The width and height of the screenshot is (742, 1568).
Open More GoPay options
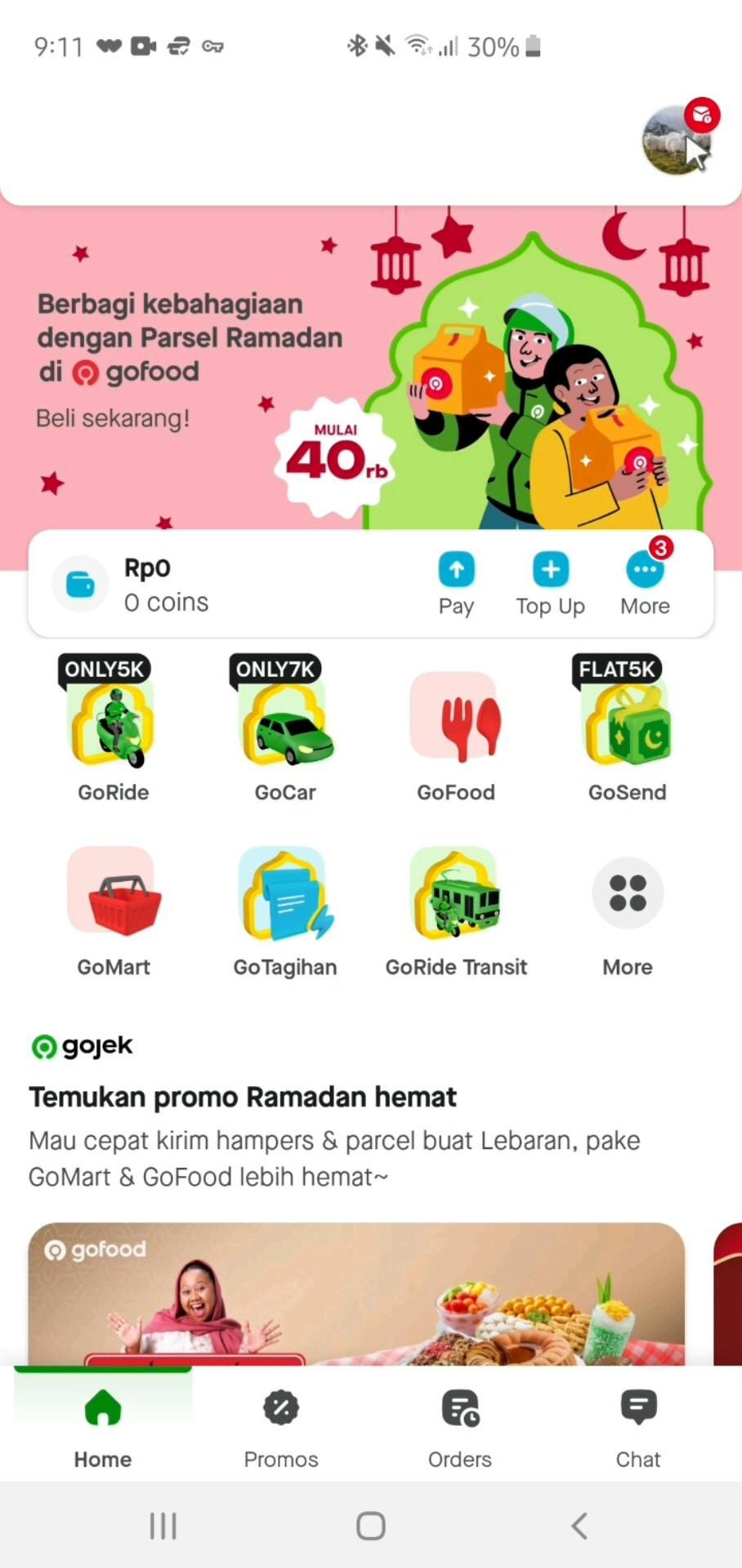[645, 583]
